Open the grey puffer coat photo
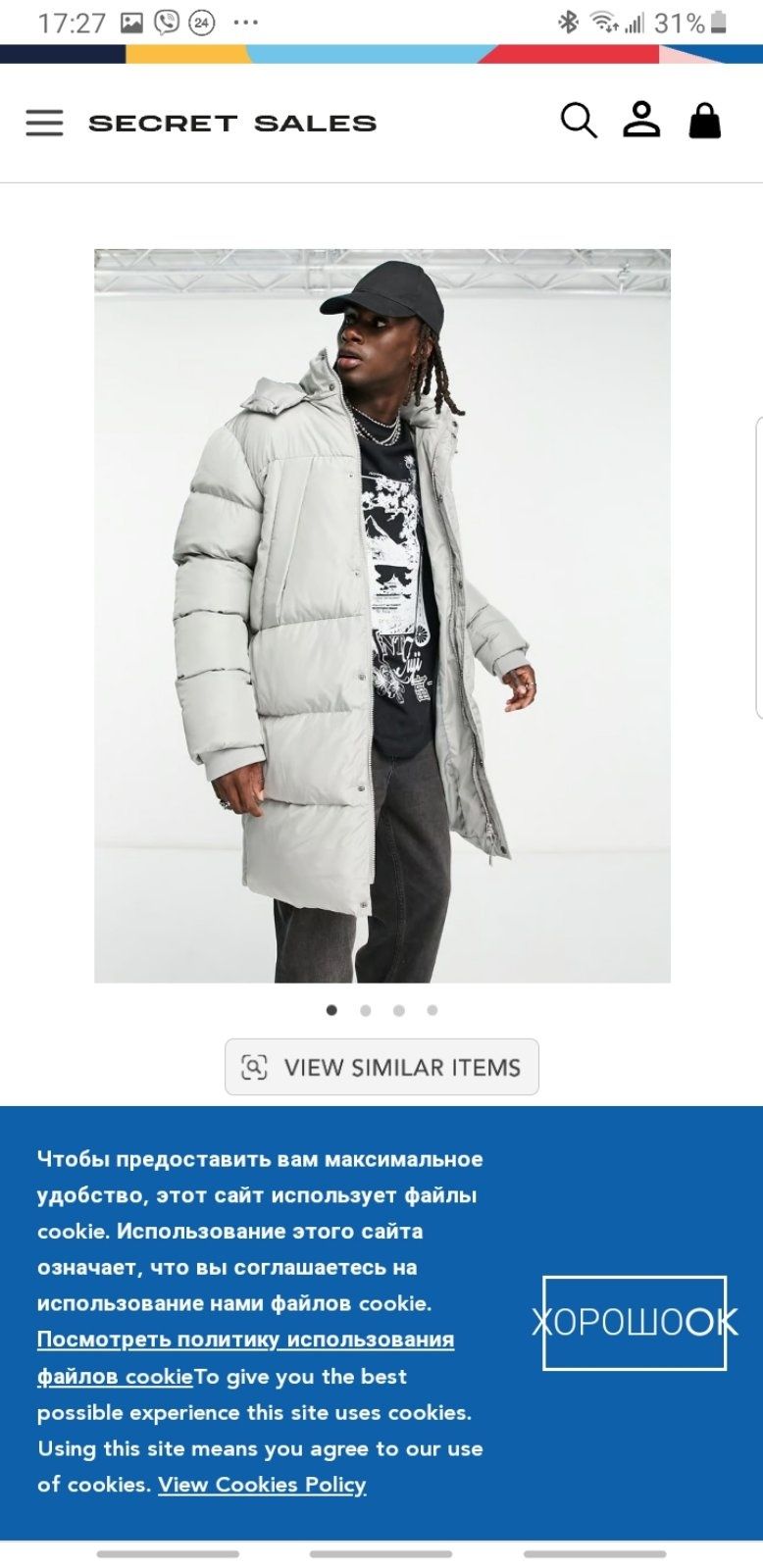Screen dimensions: 763x1568 coord(381,616)
